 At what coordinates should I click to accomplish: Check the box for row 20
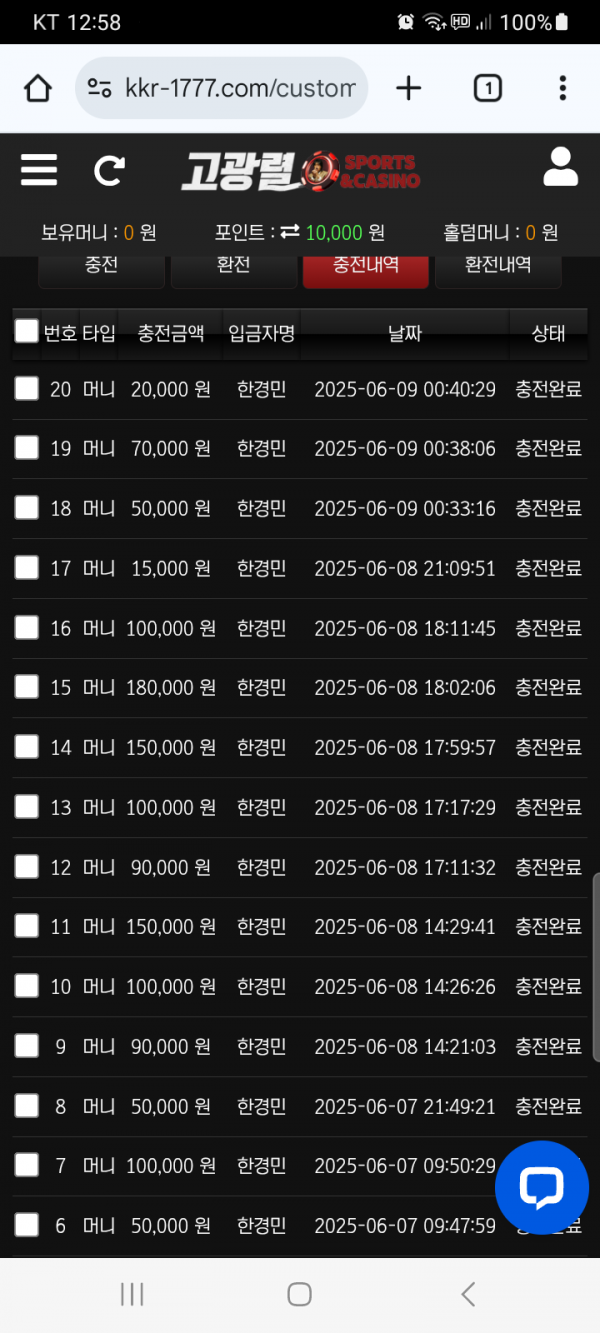(27, 389)
